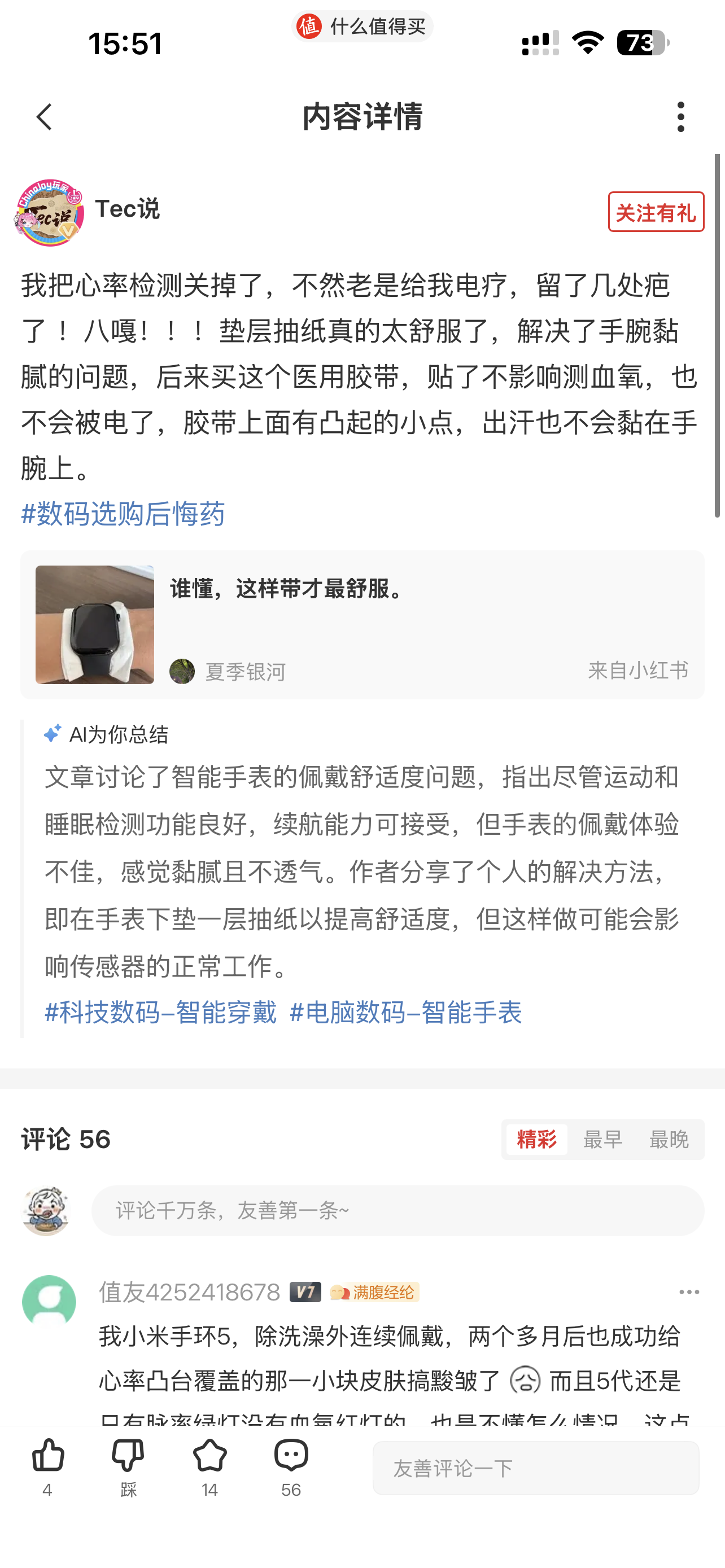The width and height of the screenshot is (725, 1568).
Task: Go back using the top-left arrow
Action: (44, 117)
